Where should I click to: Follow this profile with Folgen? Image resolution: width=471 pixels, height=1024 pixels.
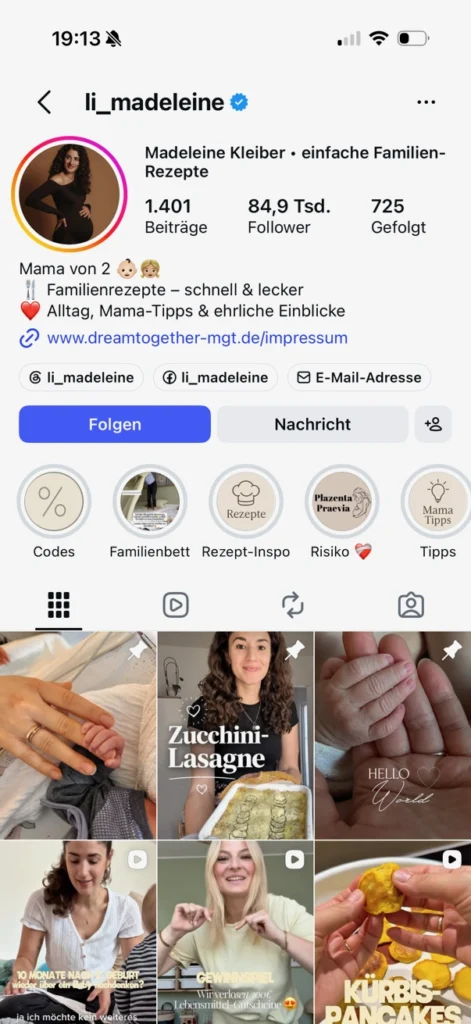115,424
